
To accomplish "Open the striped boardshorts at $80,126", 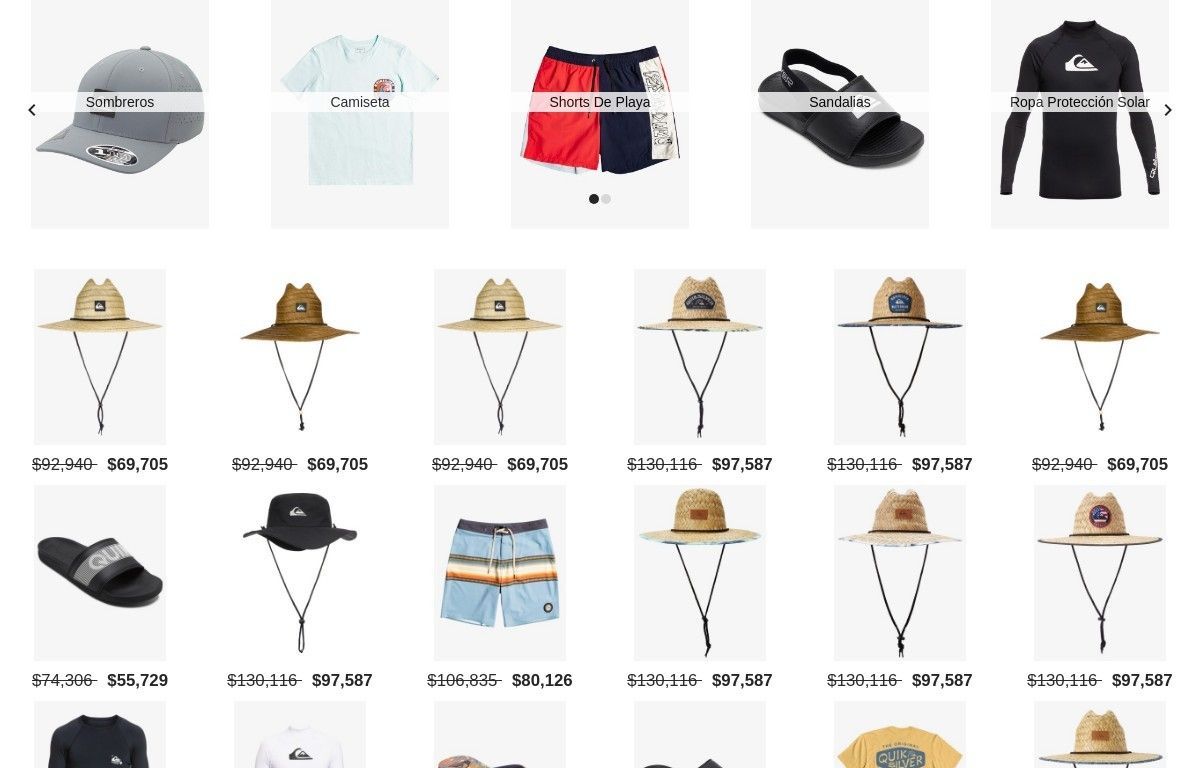I will click(500, 573).
